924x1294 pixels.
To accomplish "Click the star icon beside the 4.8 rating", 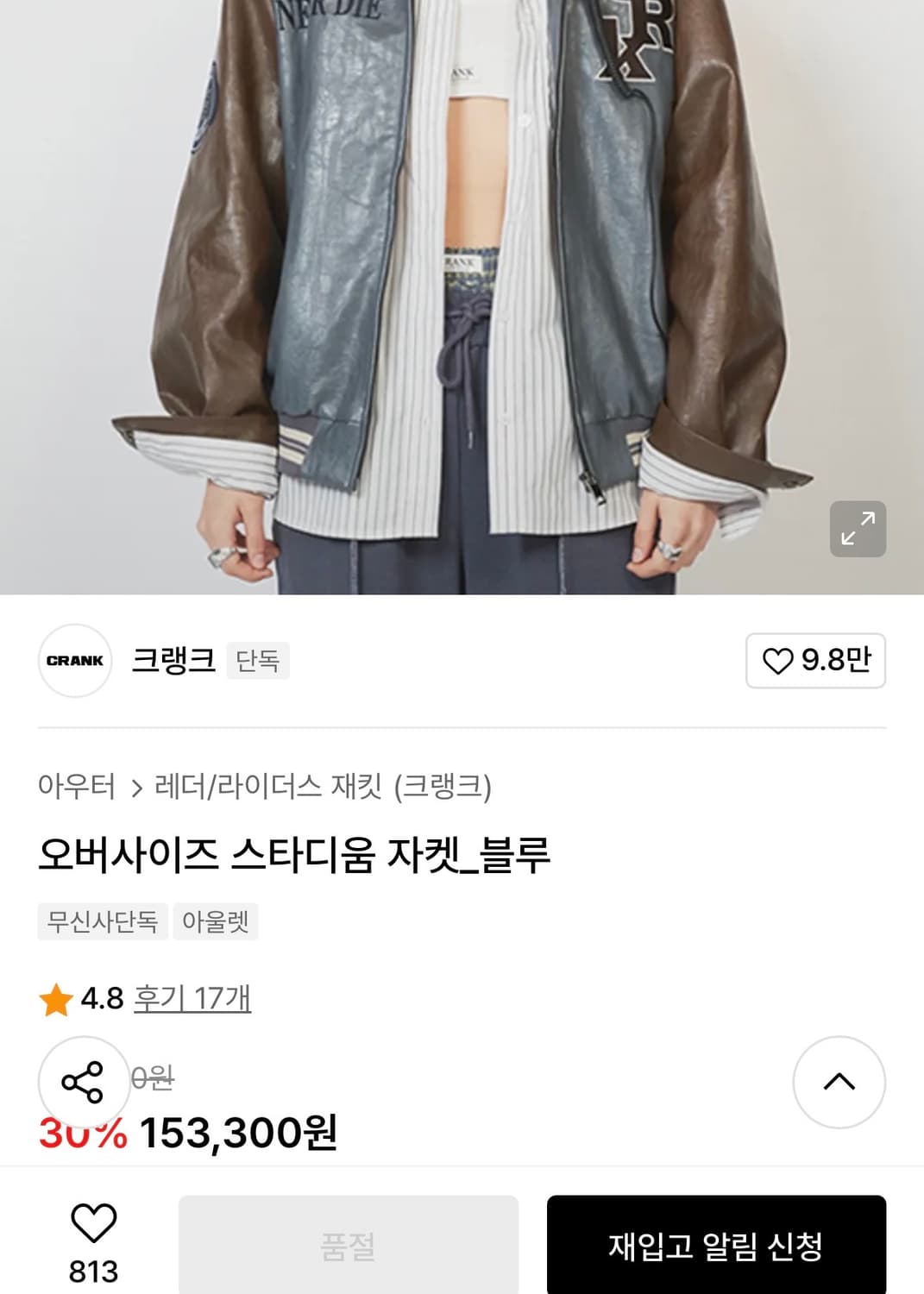I will click(54, 1001).
